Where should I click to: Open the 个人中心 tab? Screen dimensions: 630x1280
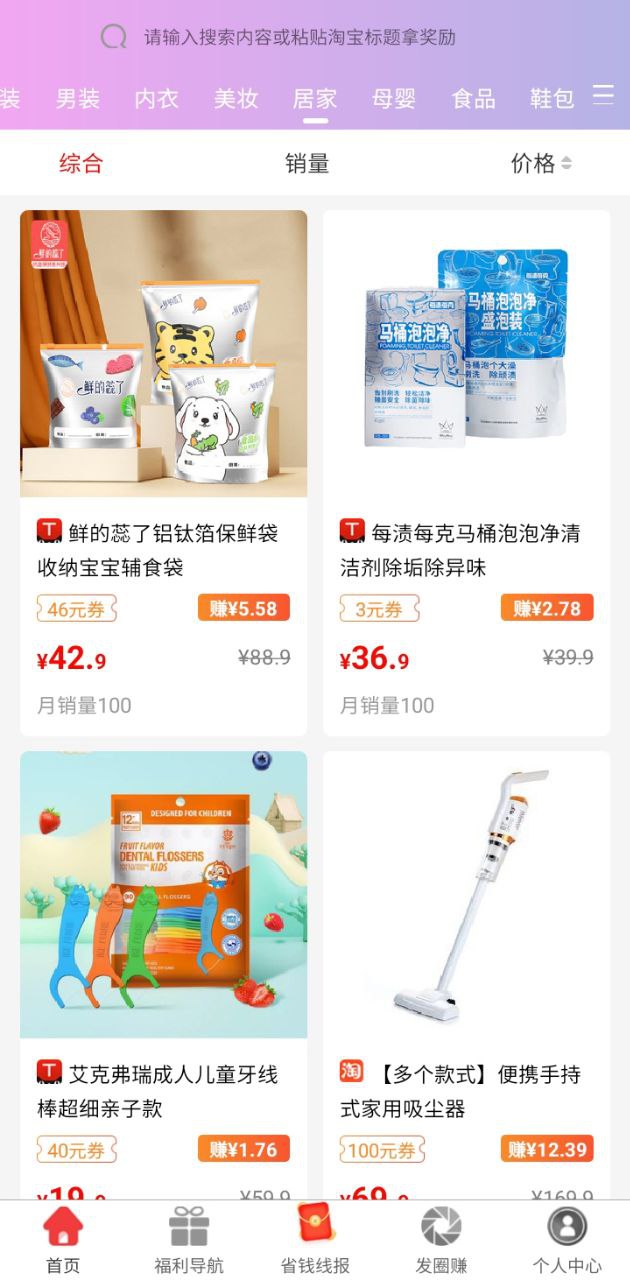pos(567,1240)
